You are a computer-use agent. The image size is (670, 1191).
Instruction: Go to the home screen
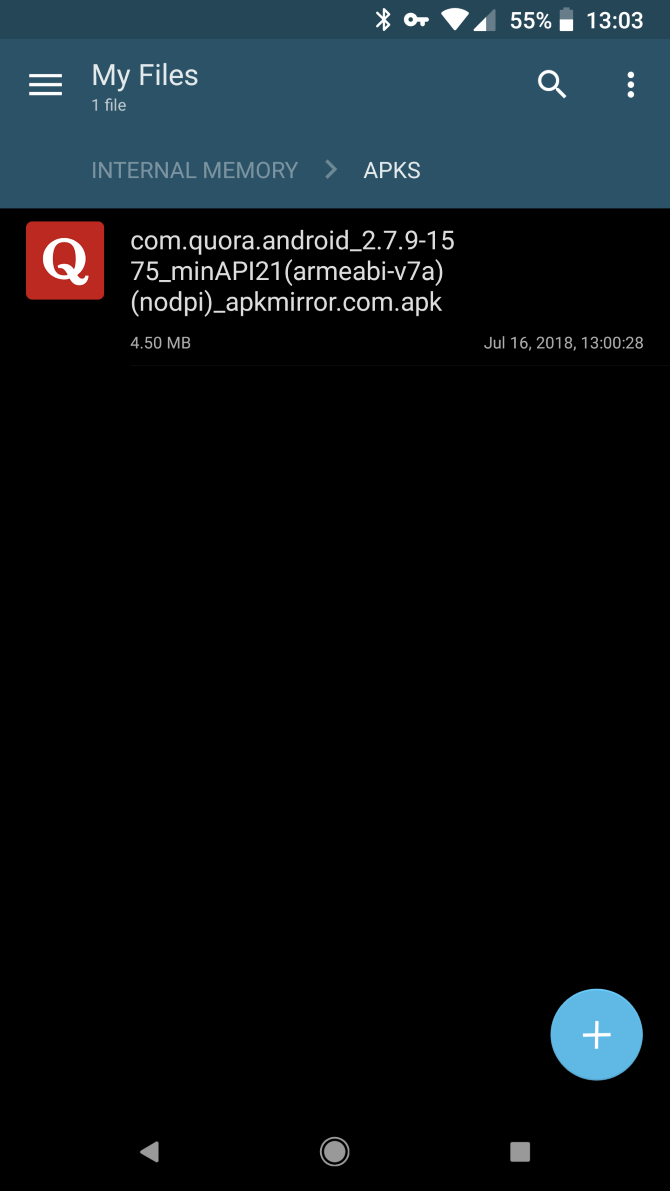click(334, 1152)
